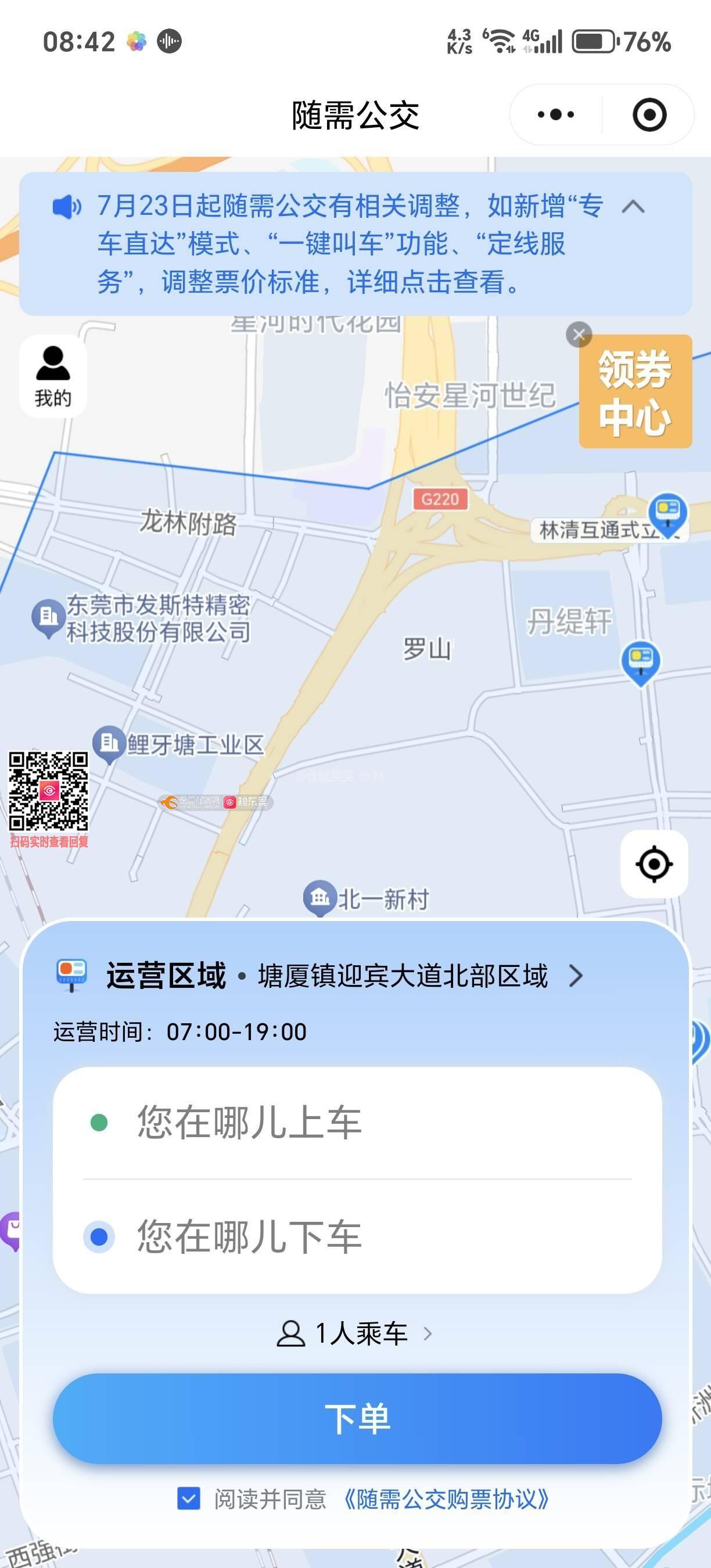Uncheck the 阅读并同意 agreement checkbox
The width and height of the screenshot is (711, 1568).
[x=188, y=1498]
